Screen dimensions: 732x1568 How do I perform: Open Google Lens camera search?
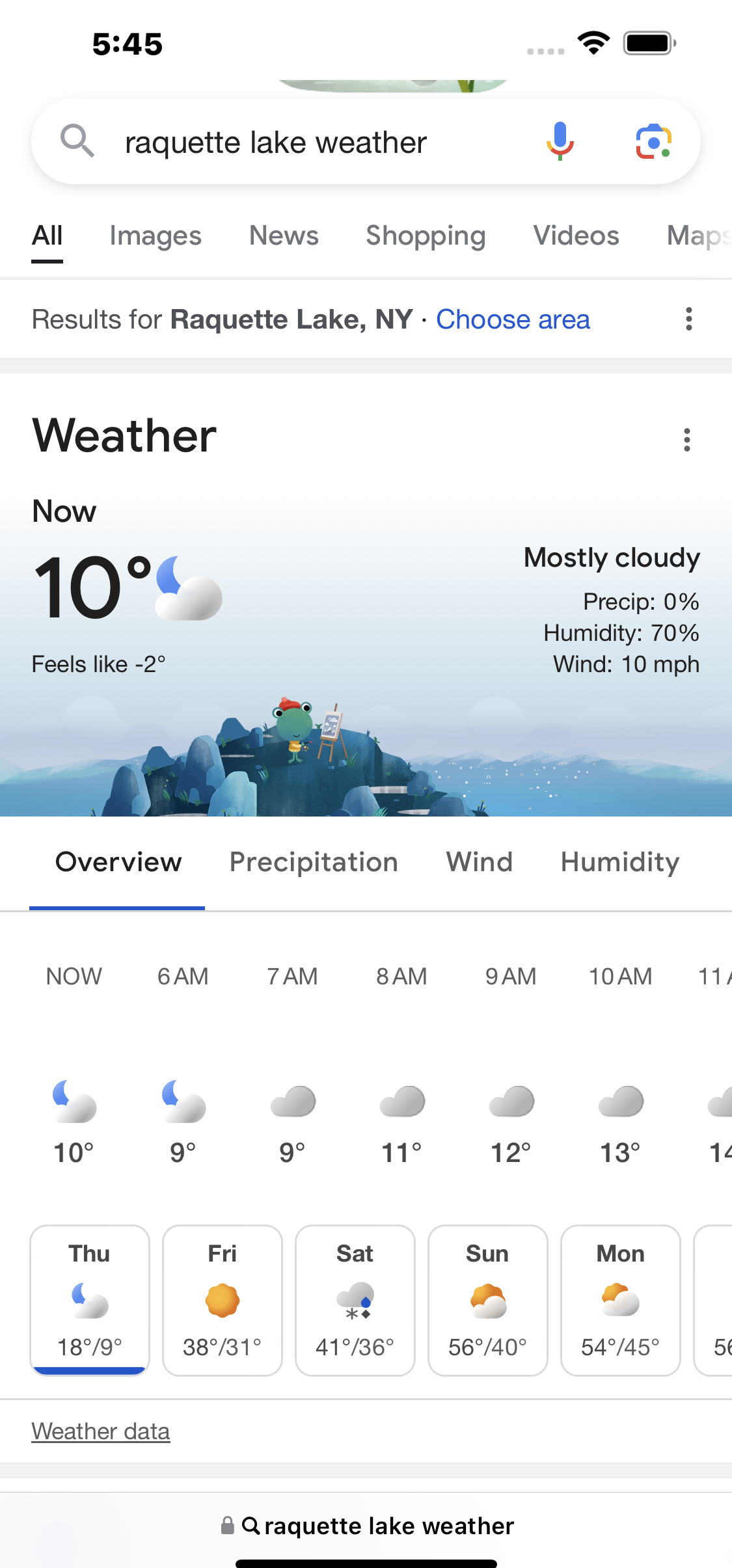pyautogui.click(x=653, y=141)
